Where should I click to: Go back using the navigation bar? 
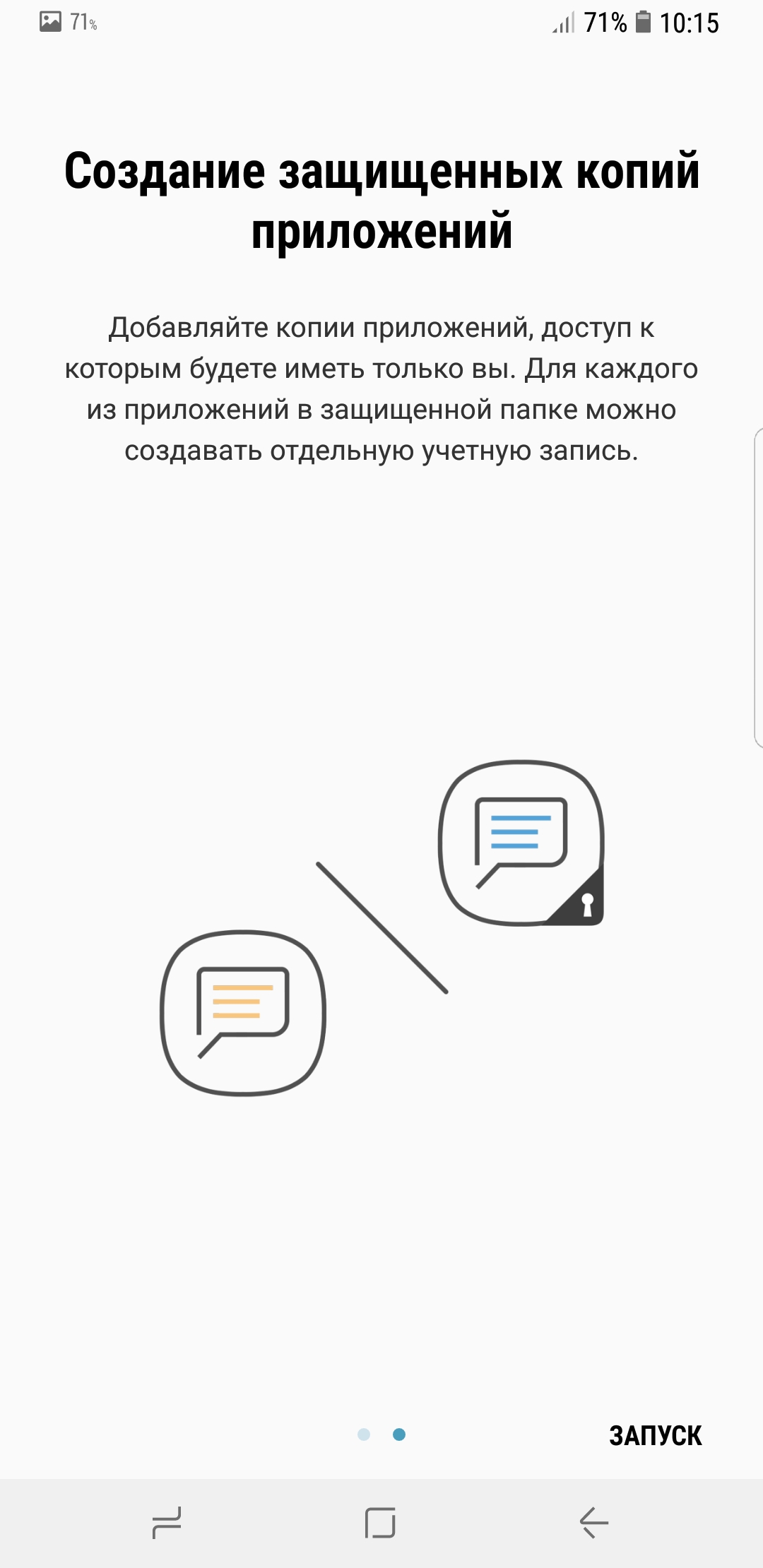(594, 1522)
